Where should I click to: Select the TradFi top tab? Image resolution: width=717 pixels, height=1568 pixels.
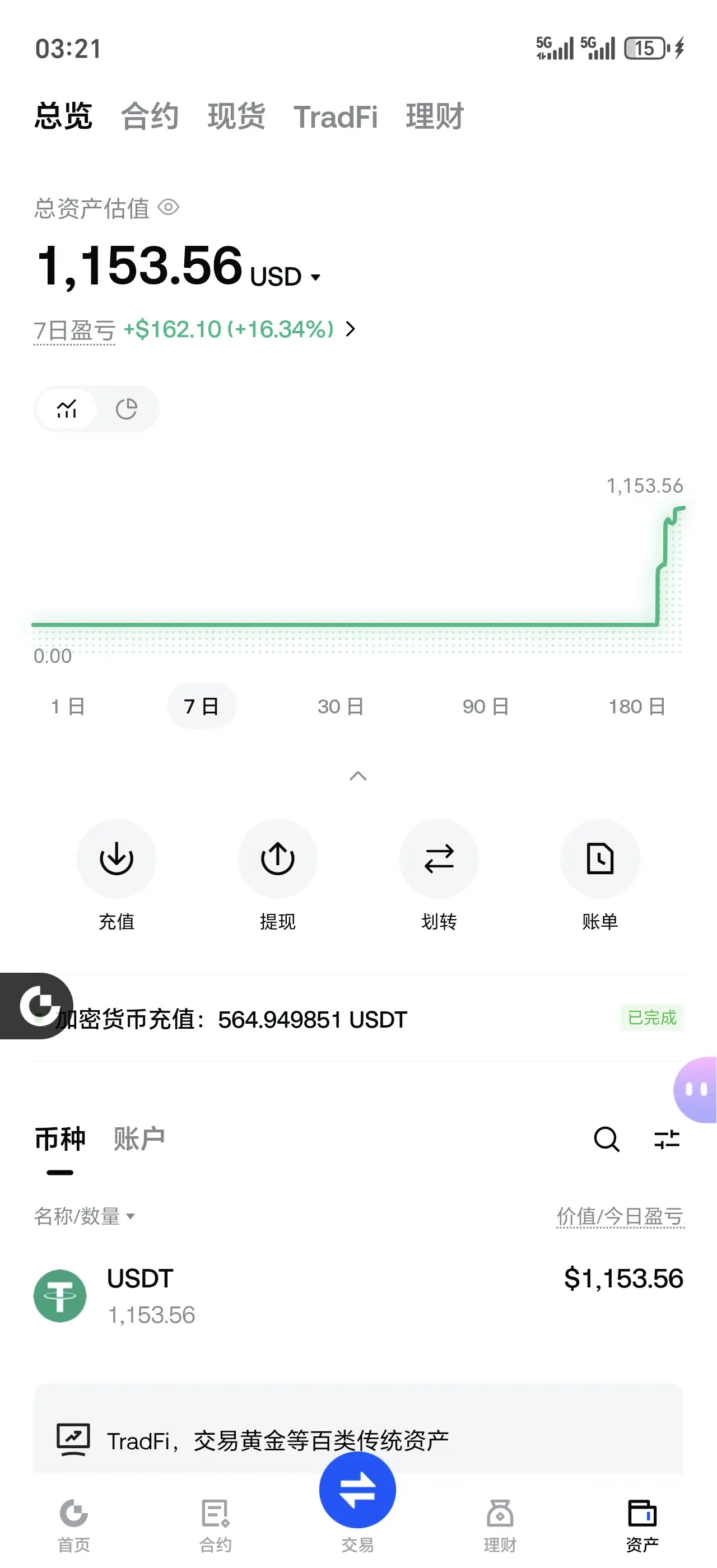tap(336, 116)
